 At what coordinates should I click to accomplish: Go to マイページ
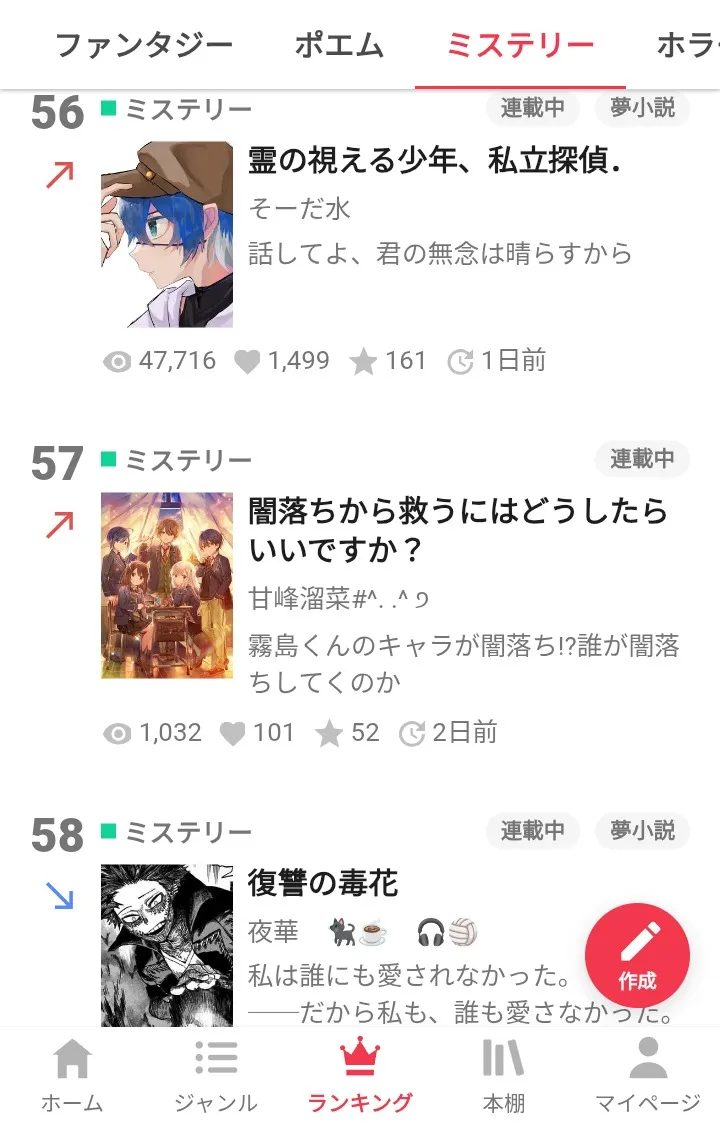648,1077
